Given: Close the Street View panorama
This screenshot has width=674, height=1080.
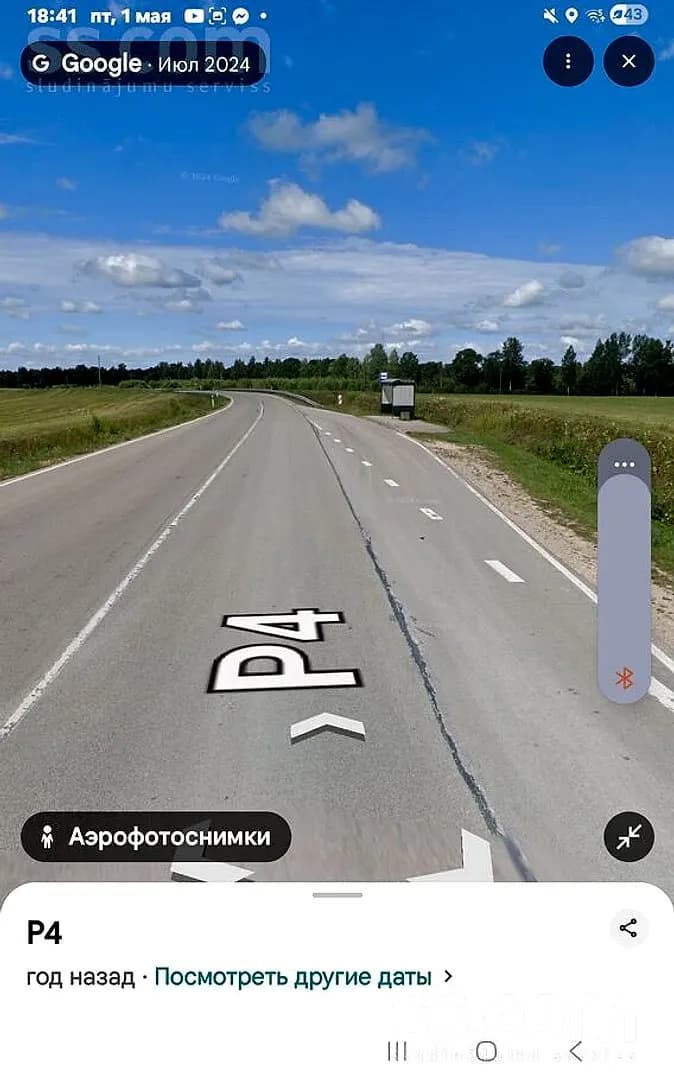Looking at the screenshot, I should click(629, 61).
